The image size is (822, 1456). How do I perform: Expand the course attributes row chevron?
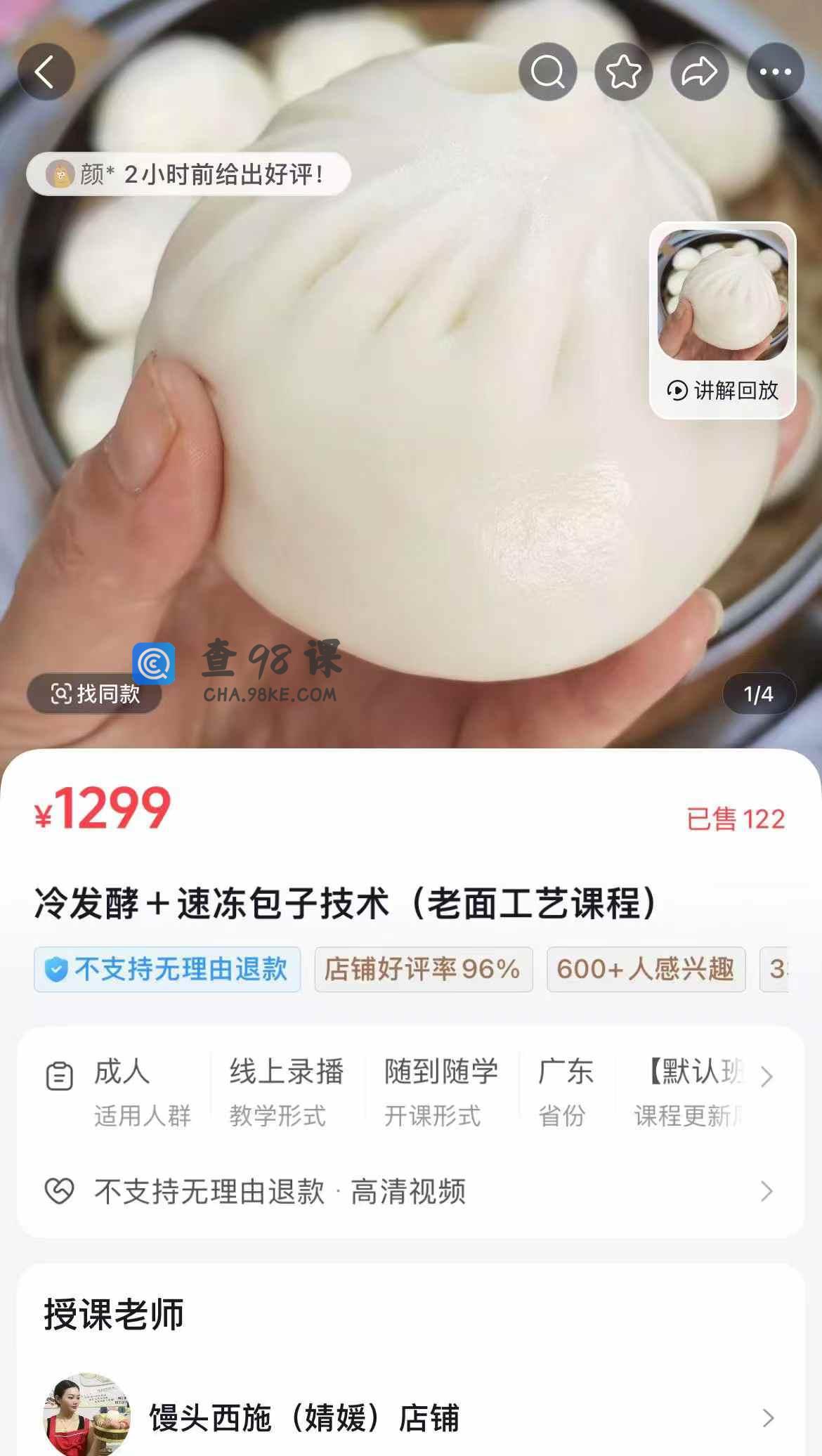pos(767,1077)
